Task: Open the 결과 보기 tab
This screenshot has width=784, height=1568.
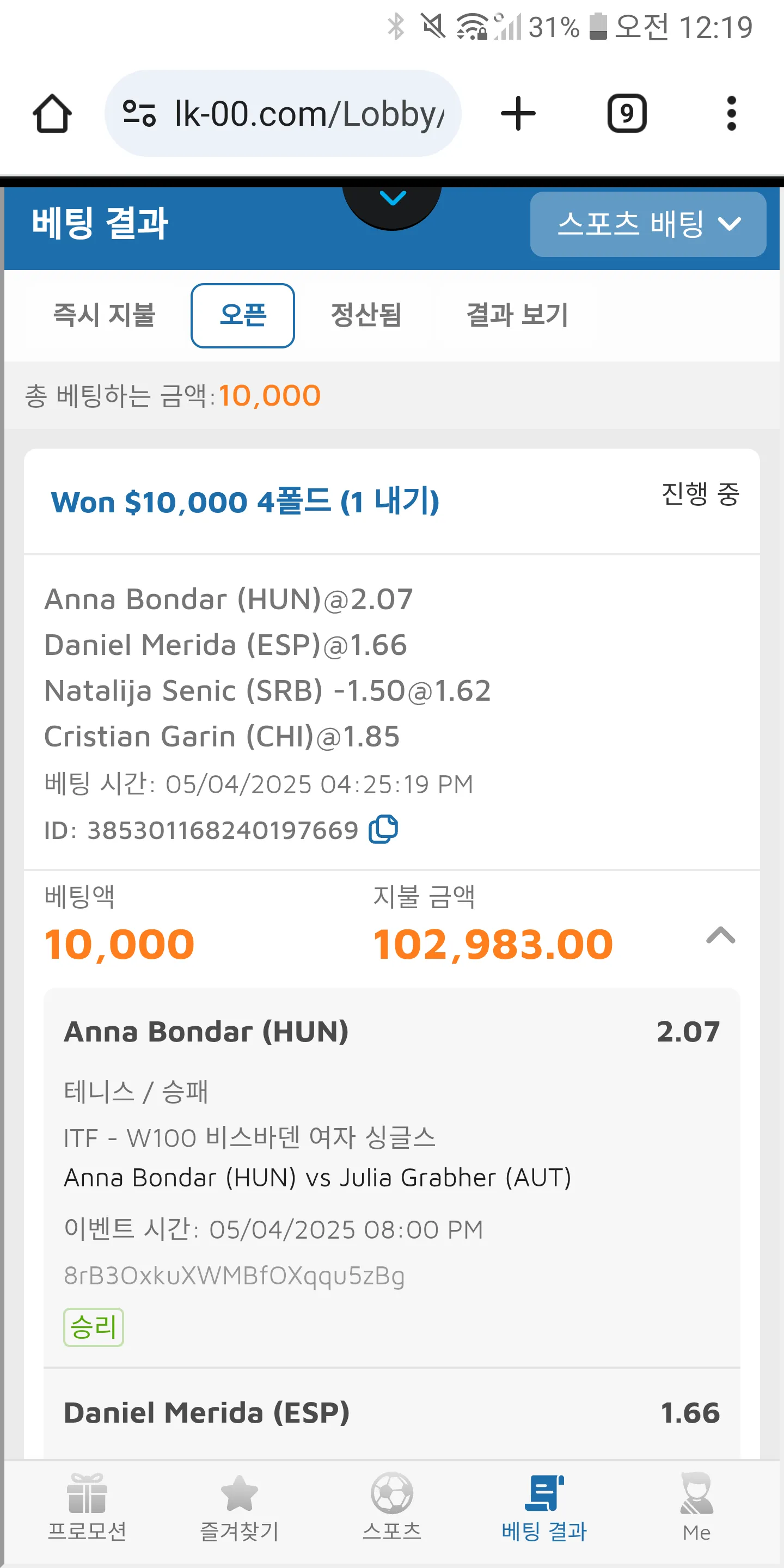Action: [x=517, y=315]
